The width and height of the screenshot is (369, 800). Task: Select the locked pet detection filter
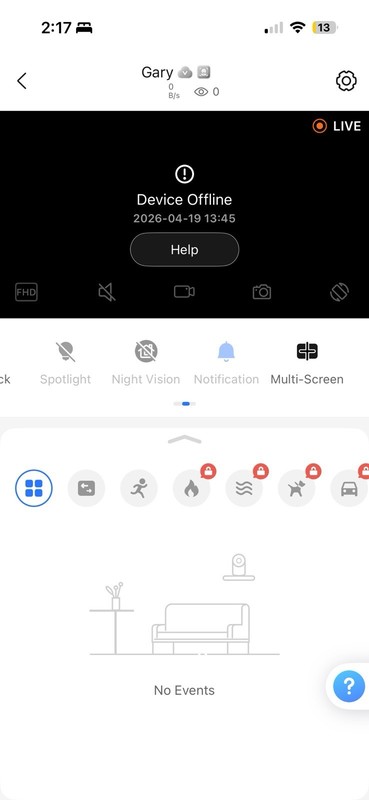[x=297, y=488]
